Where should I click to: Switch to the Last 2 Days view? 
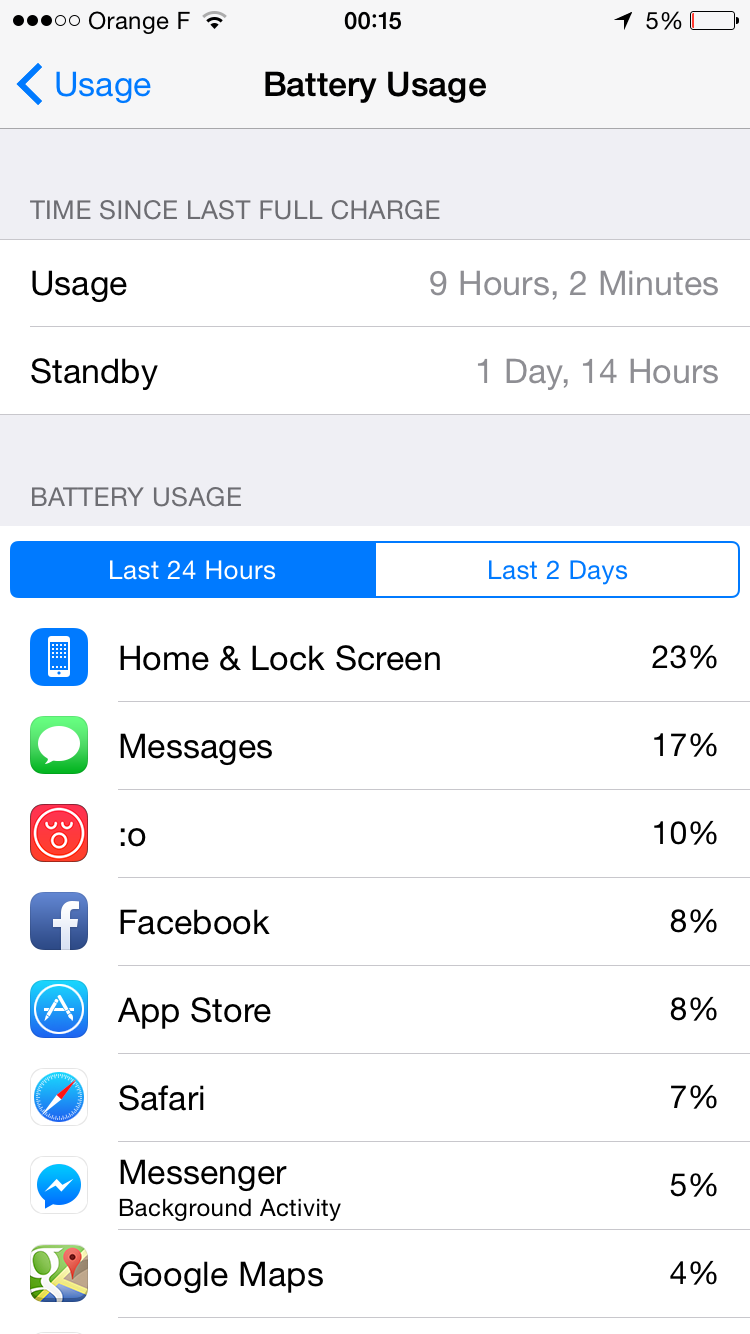(x=557, y=570)
